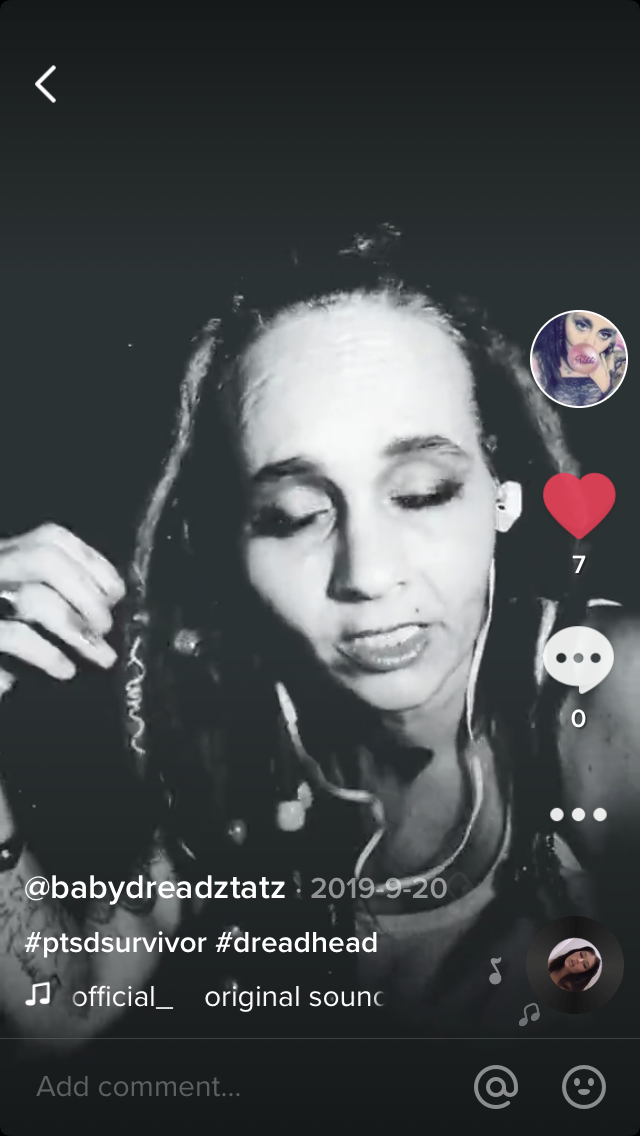Open the spinning sound disc

point(575,965)
